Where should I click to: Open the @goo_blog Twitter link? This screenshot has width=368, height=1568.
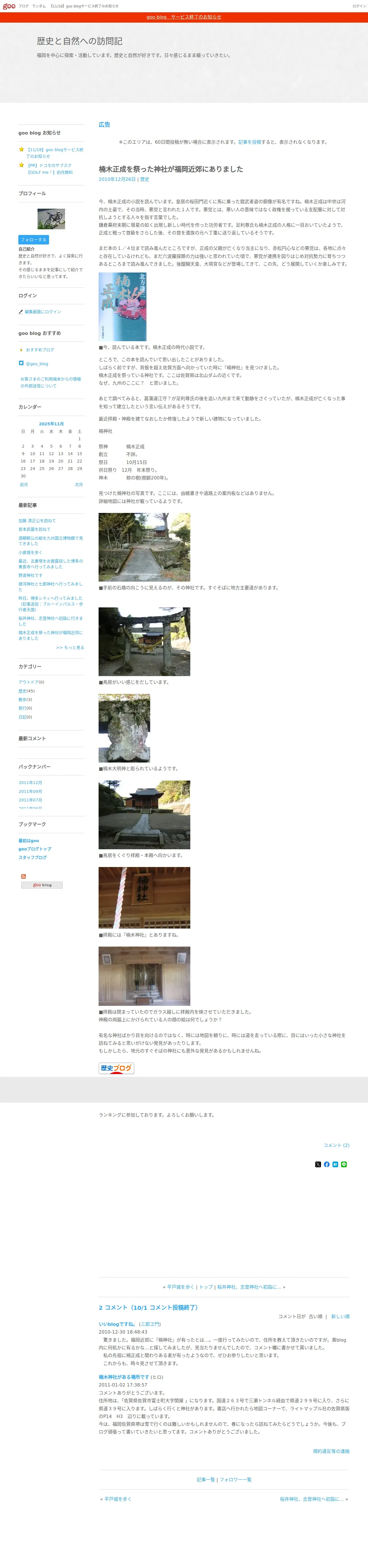coord(37,364)
